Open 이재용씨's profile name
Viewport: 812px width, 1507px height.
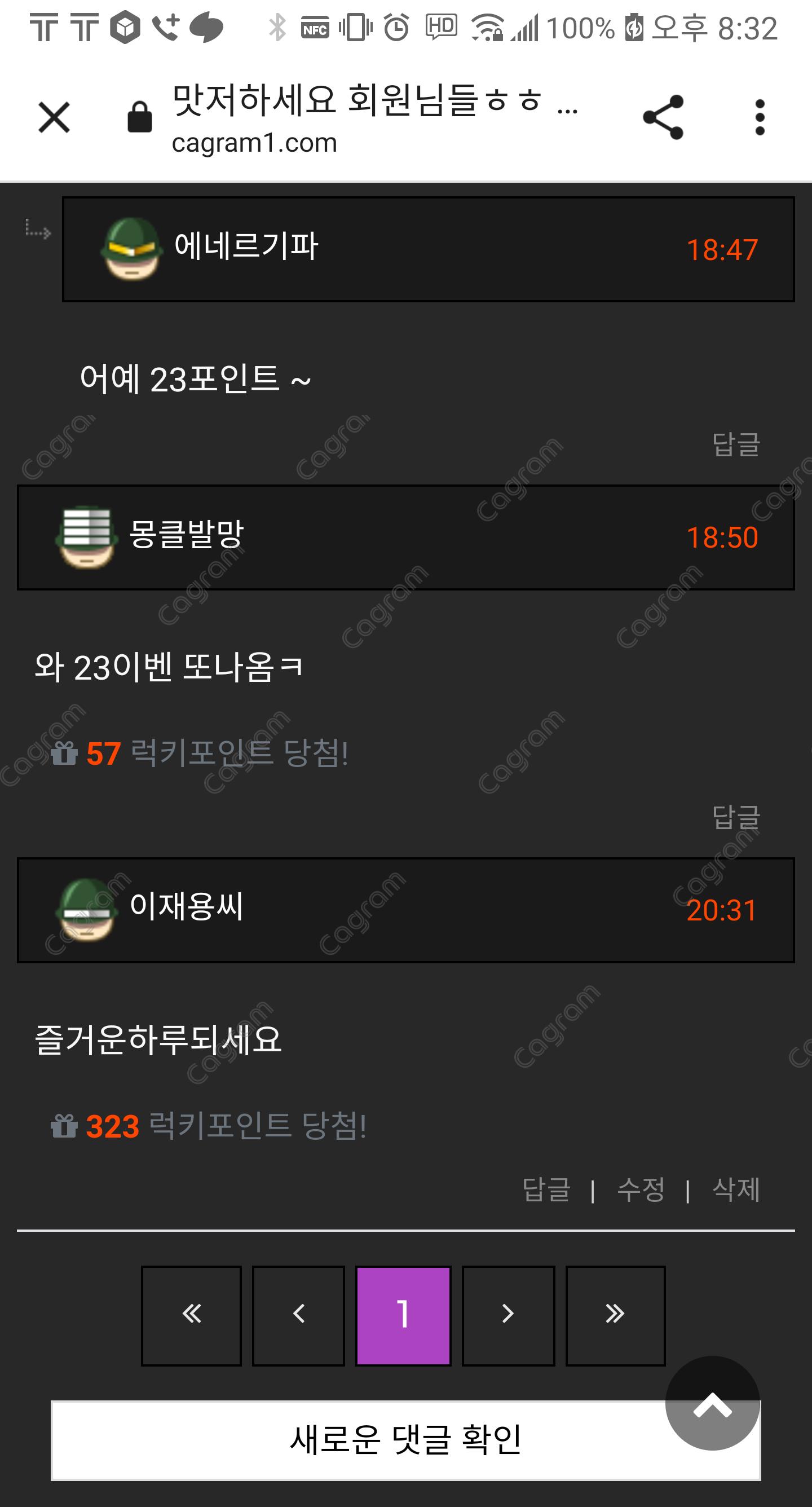click(186, 907)
